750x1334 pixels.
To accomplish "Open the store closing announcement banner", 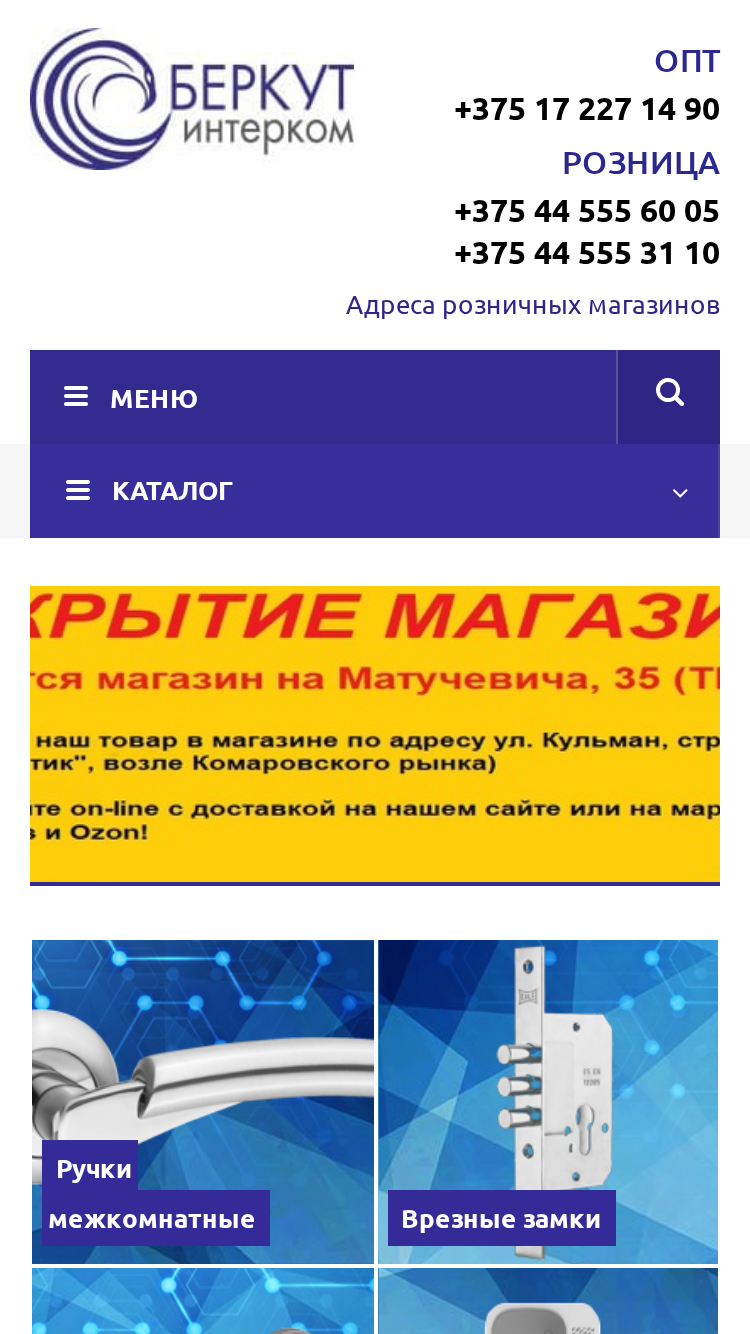I will (x=375, y=735).
